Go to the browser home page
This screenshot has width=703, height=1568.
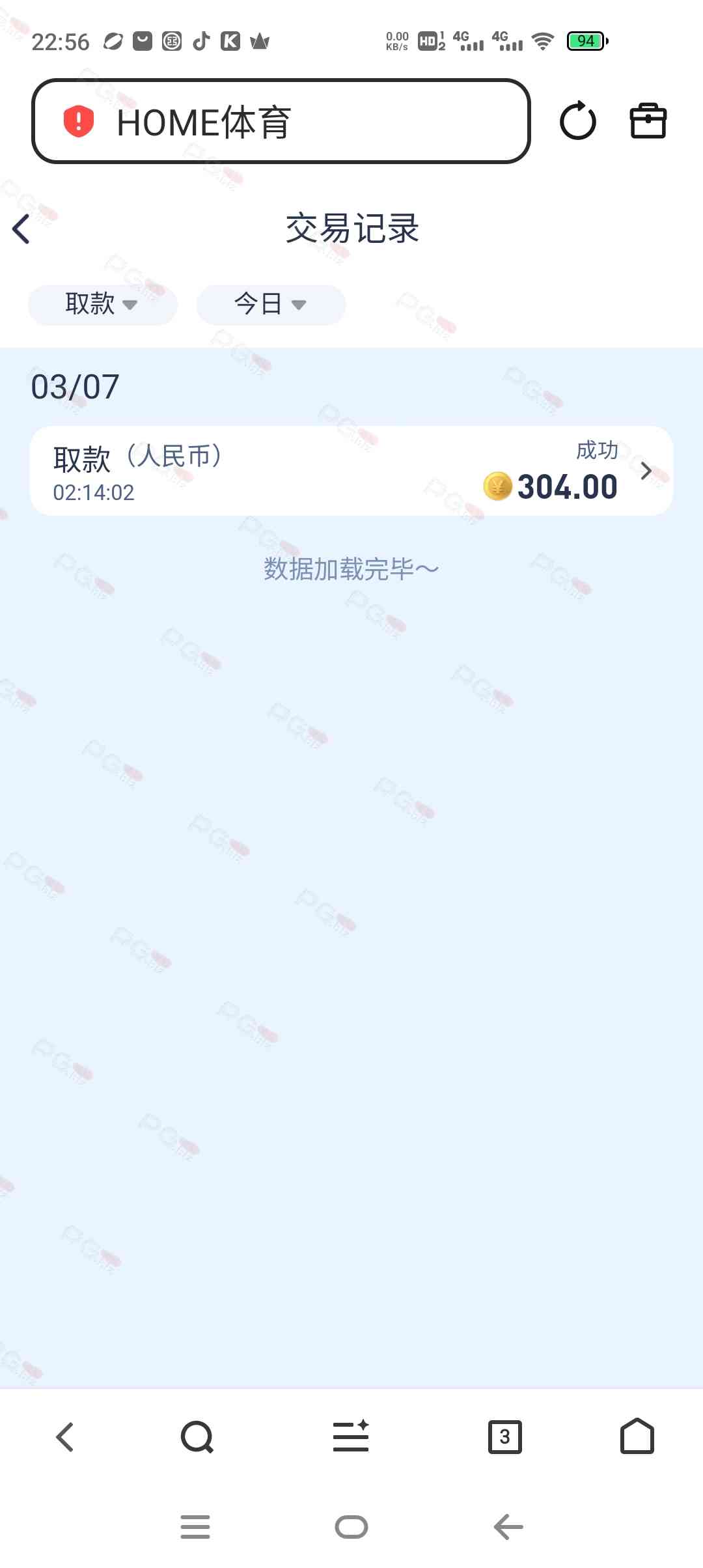pos(637,1436)
